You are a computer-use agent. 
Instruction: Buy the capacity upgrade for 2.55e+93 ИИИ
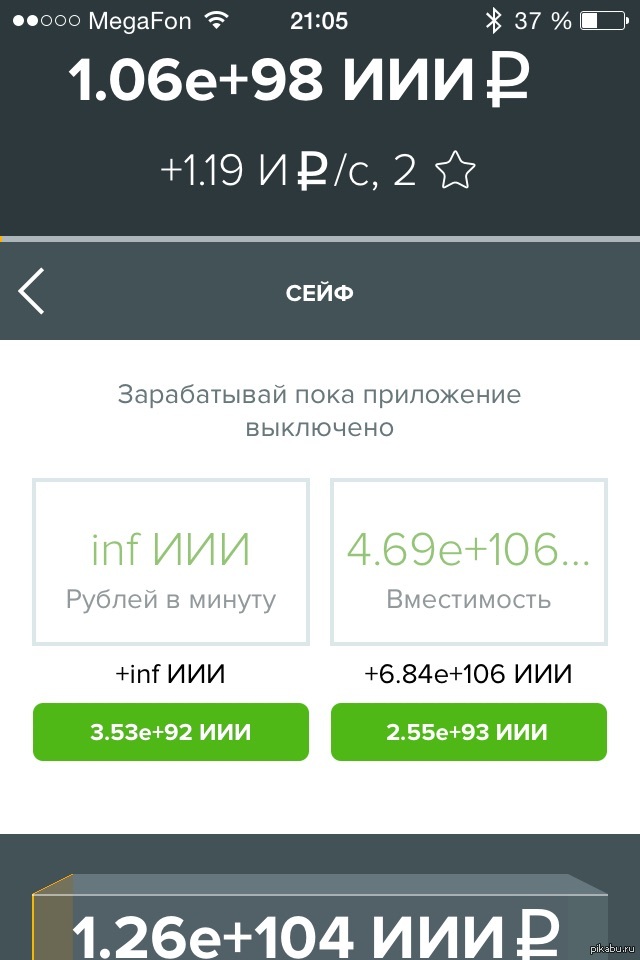point(468,732)
